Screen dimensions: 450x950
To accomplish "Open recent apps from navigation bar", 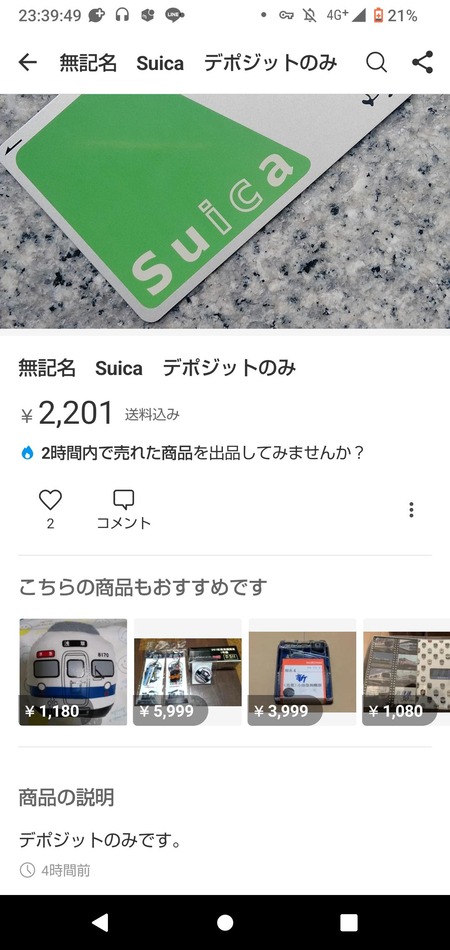I will click(x=349, y=923).
